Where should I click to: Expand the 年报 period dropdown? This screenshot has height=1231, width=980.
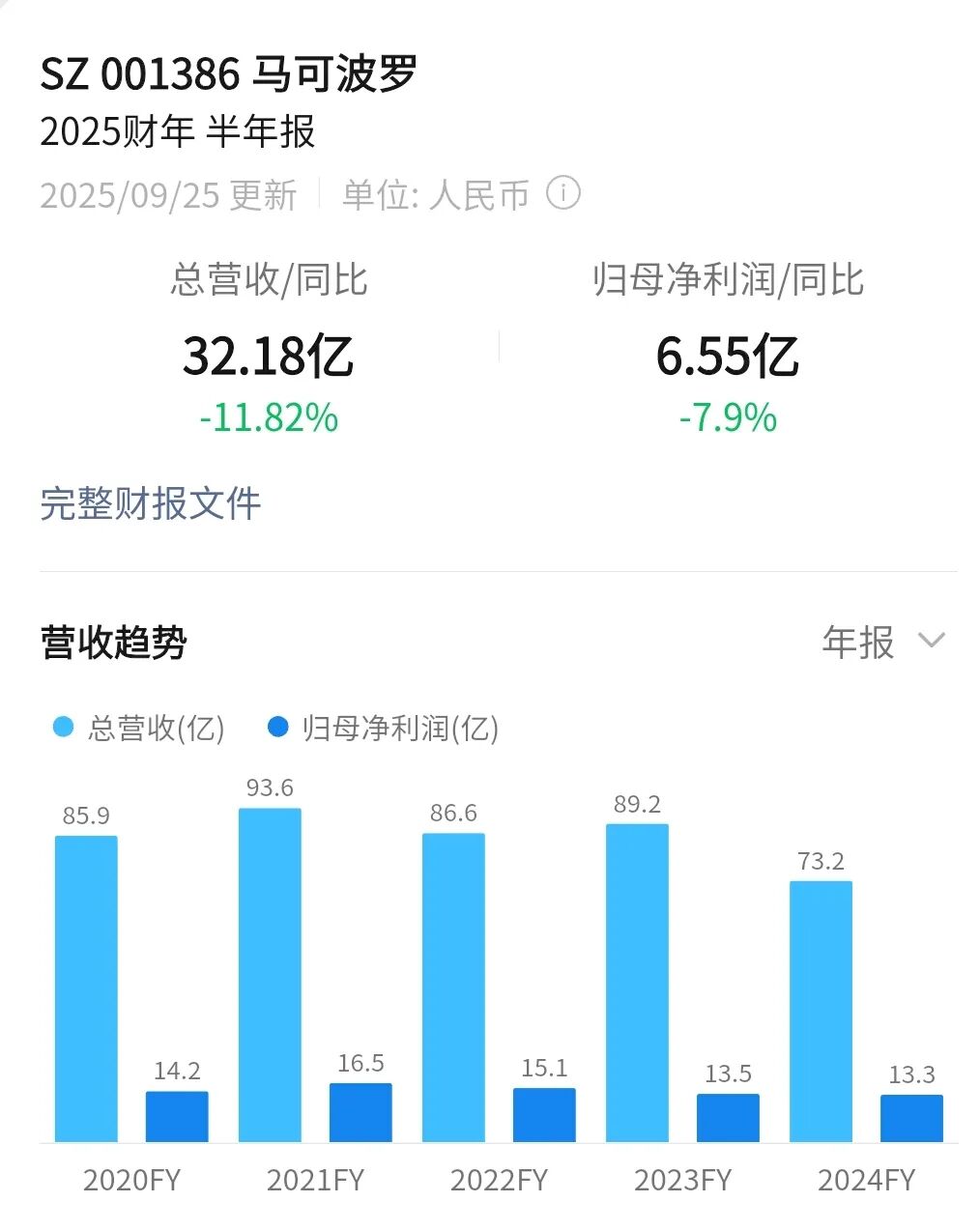[x=882, y=642]
